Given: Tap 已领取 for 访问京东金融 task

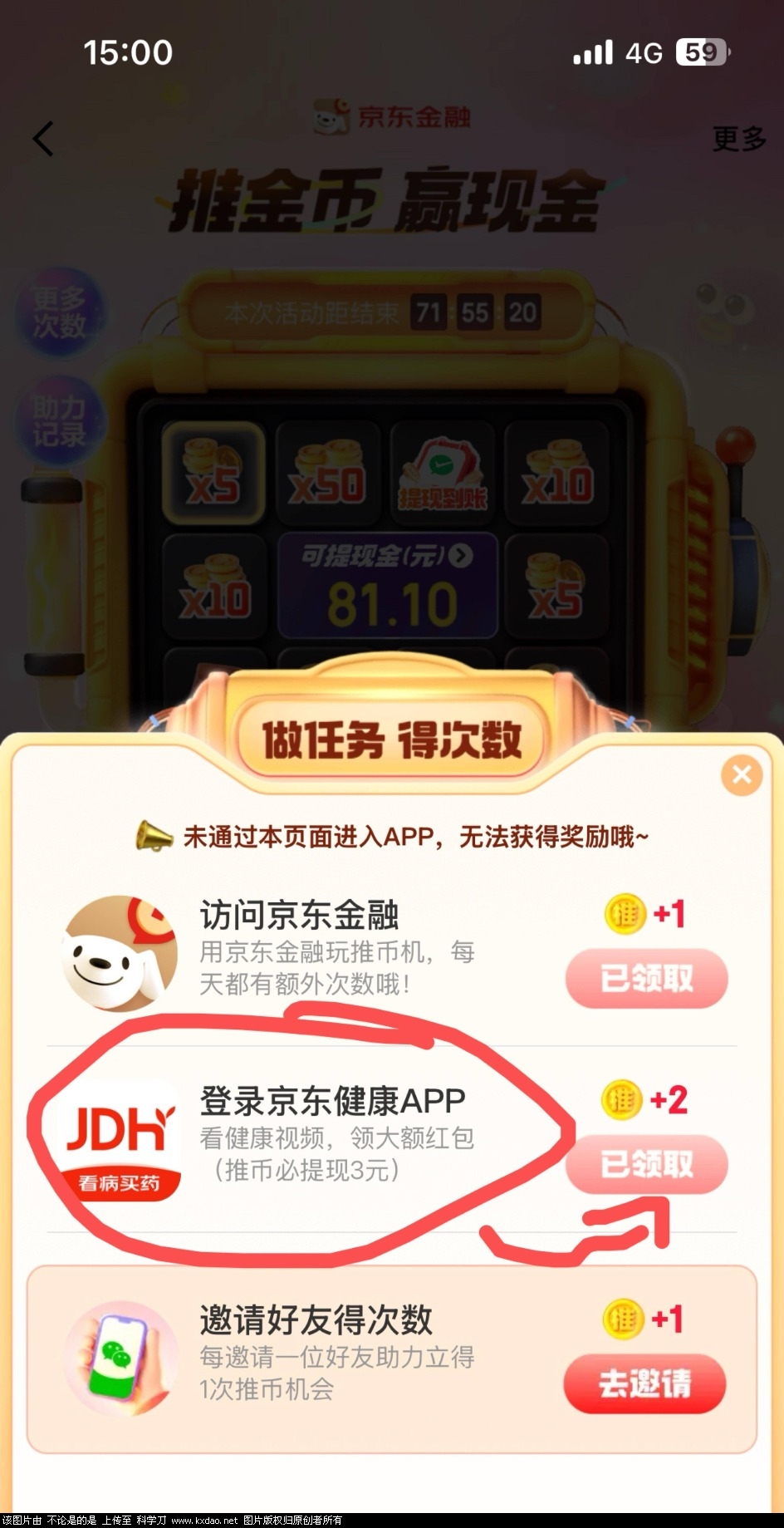Looking at the screenshot, I should [x=646, y=979].
